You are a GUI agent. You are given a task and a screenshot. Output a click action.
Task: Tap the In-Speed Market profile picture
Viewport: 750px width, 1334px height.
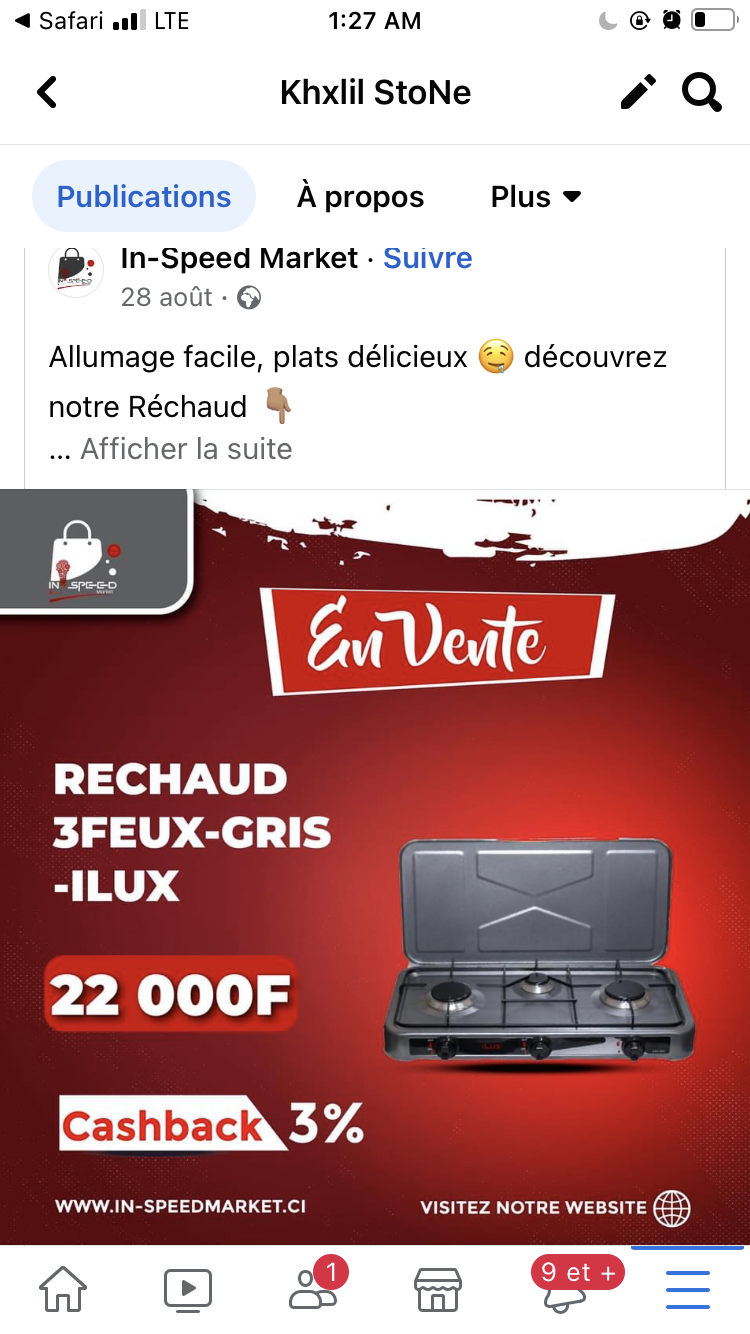76,270
